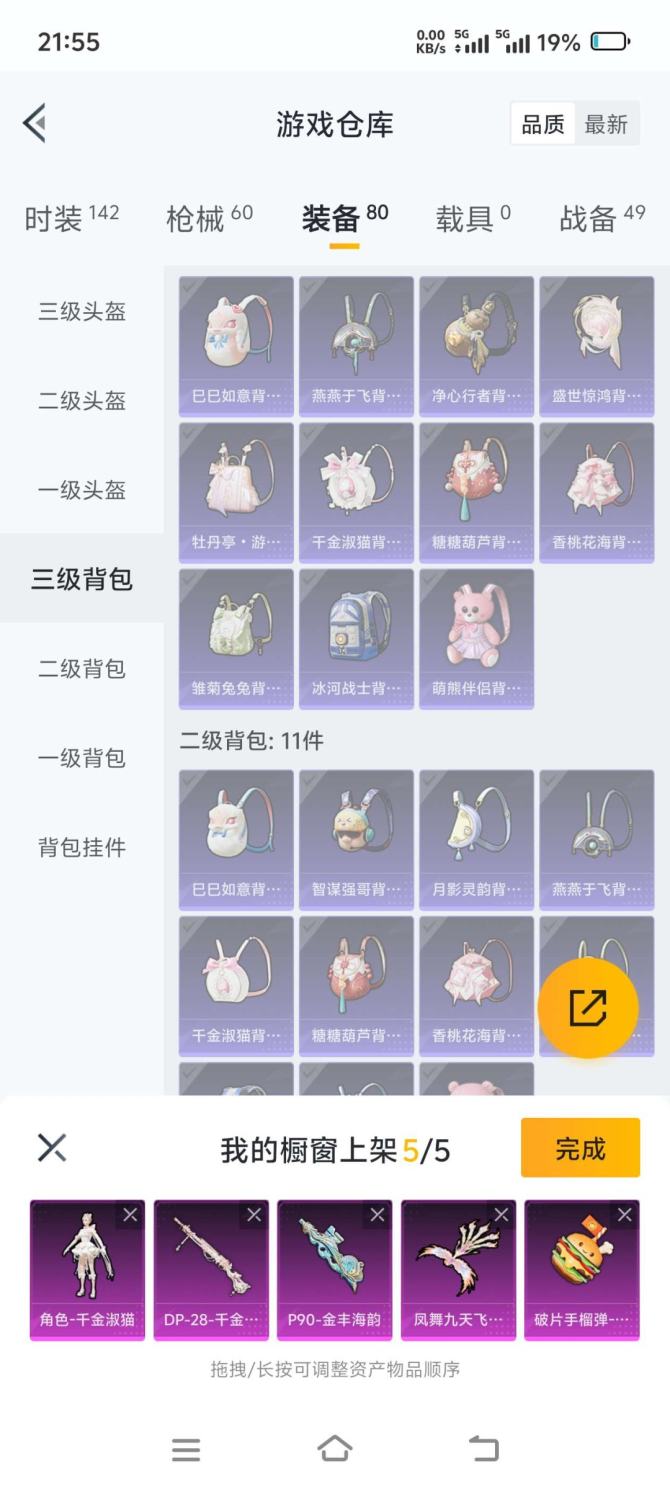Go back from 游戏仓库
The image size is (670, 1489).
[x=35, y=124]
